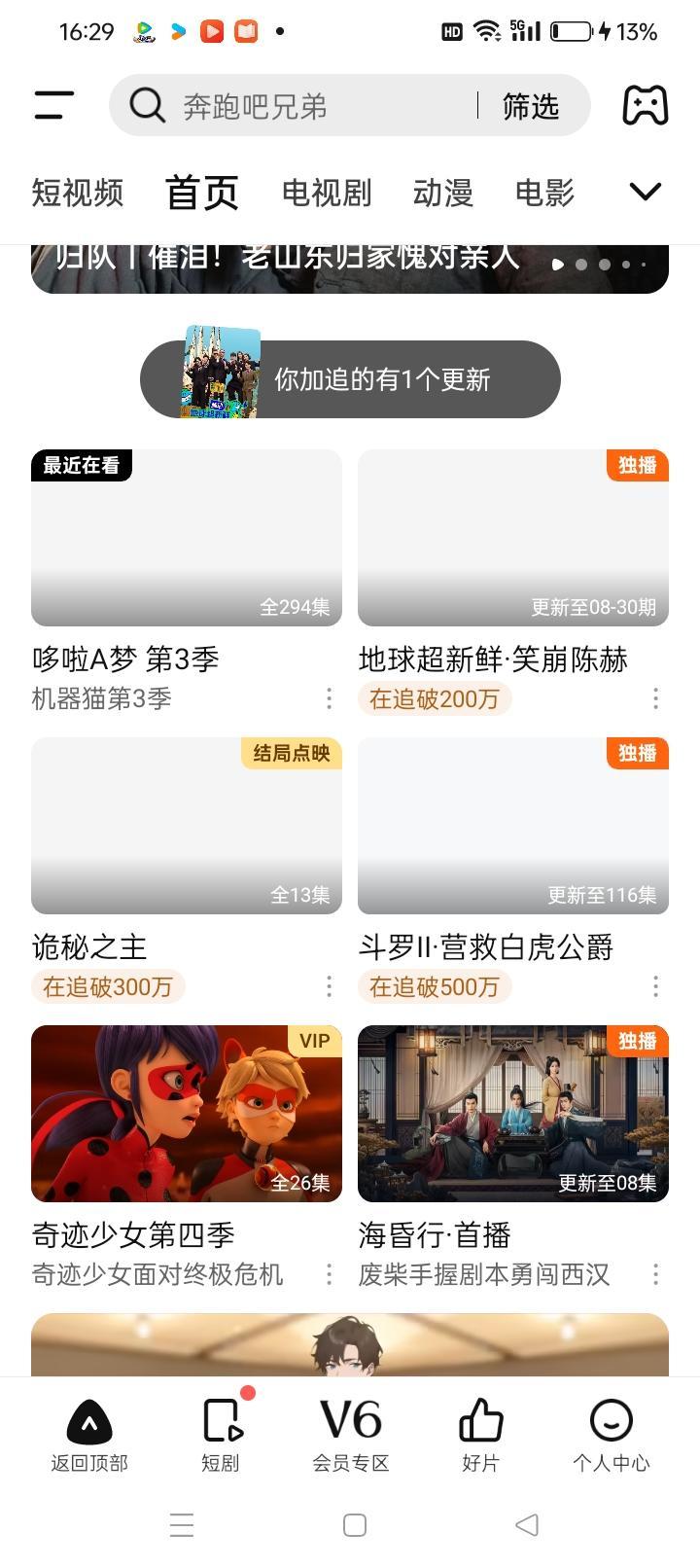Tap the search magnifier icon
This screenshot has height=1568, width=700.
click(145, 104)
